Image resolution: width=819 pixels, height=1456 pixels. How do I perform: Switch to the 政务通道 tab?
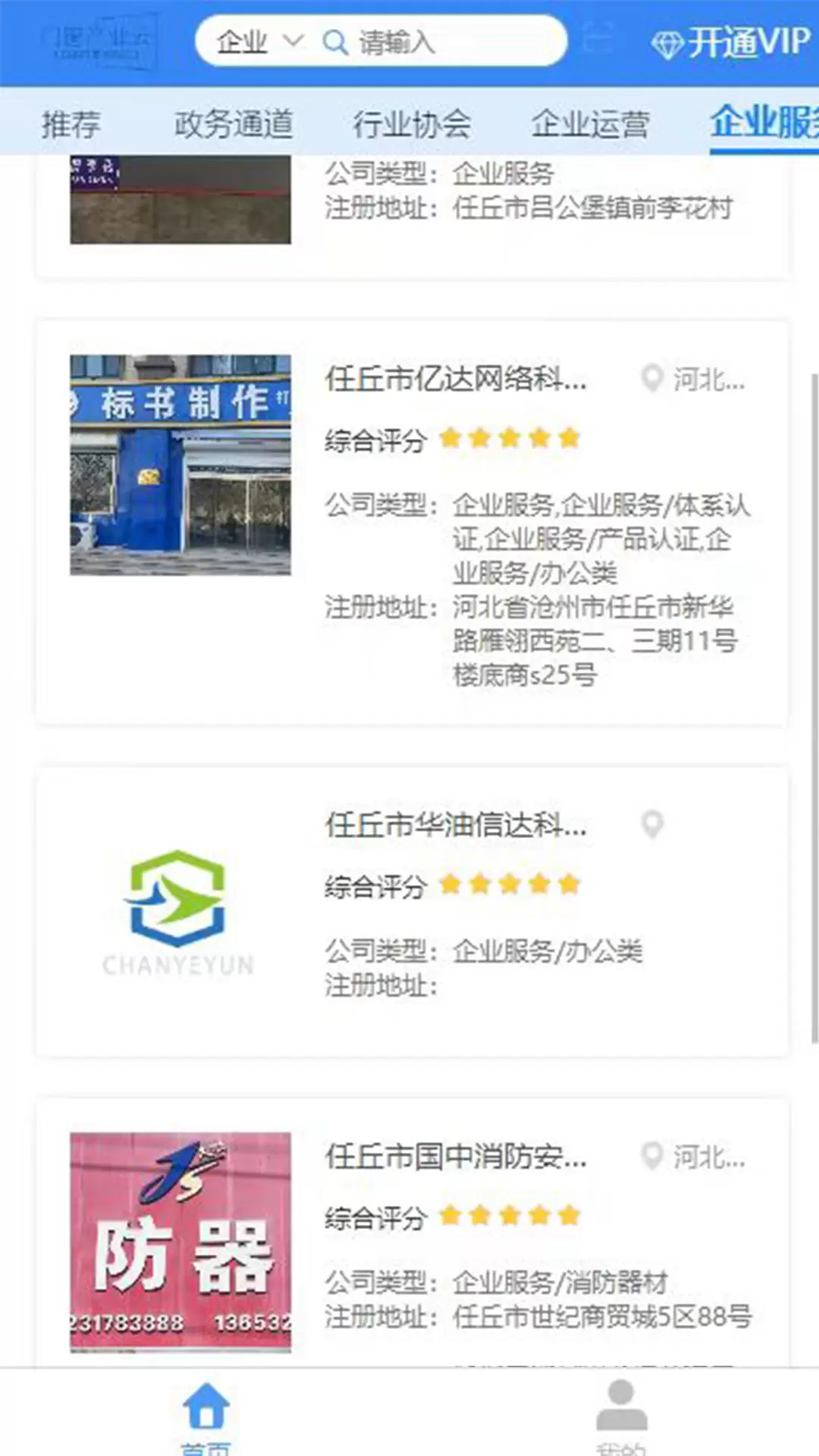234,124
